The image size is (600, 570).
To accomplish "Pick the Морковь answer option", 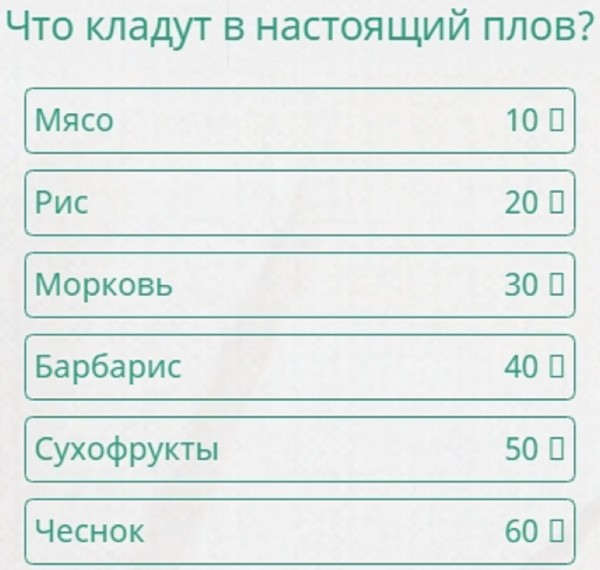I will (300, 285).
